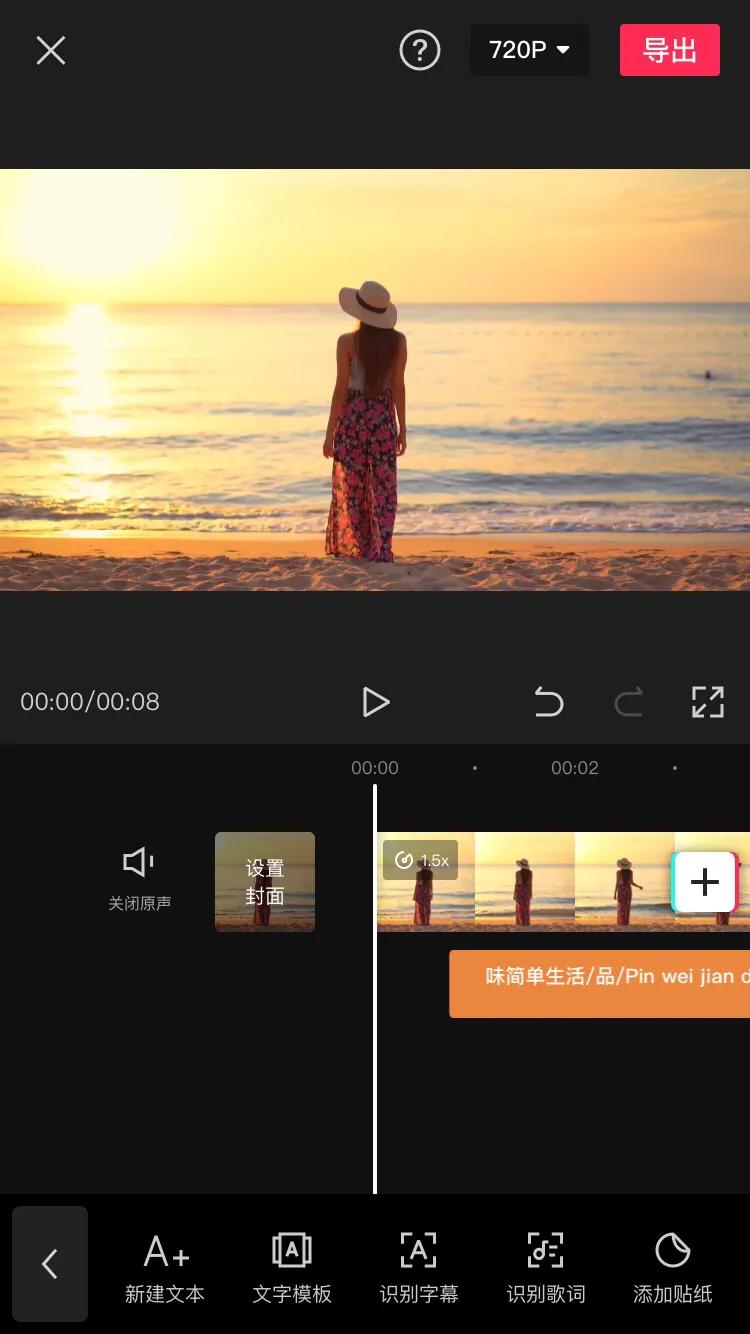750x1334 pixels.
Task: Go back using the left arrow in the toolbar
Action: coord(50,1264)
